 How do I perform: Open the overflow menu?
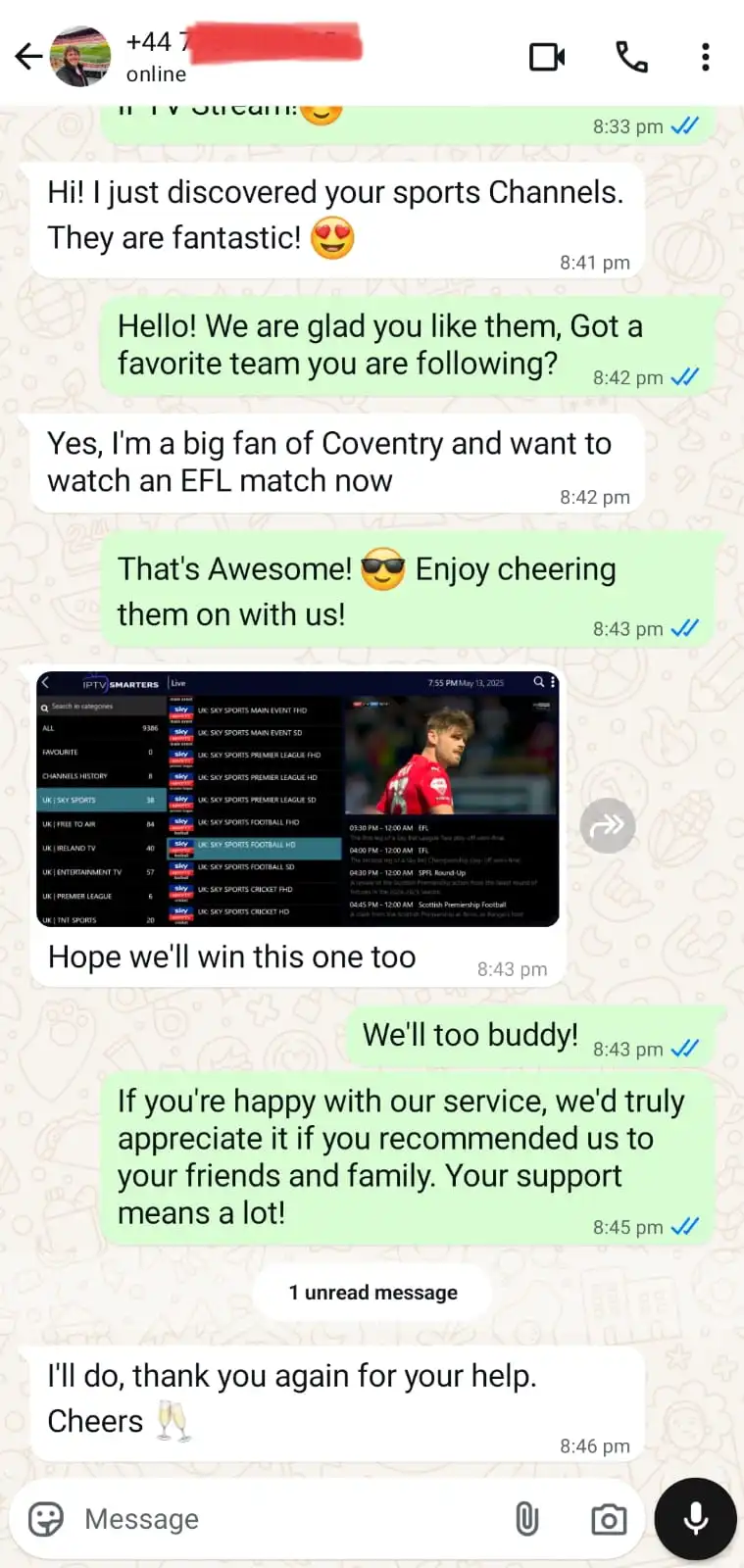(x=705, y=57)
